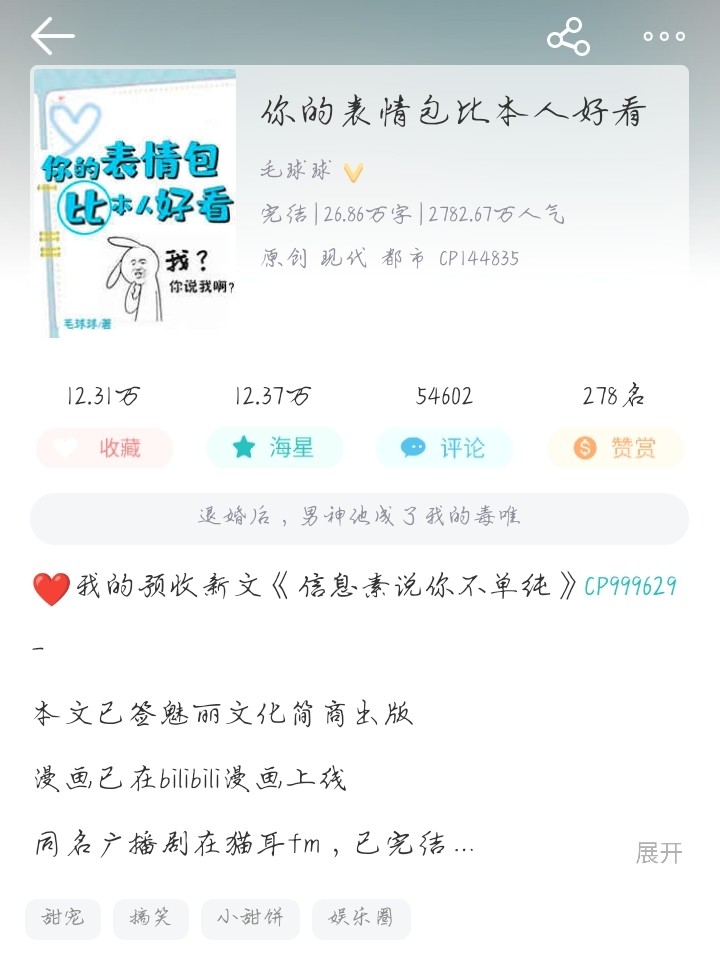
Task: Open the banner 退婚后，男神他成了我的毒唯
Action: pyautogui.click(x=359, y=518)
